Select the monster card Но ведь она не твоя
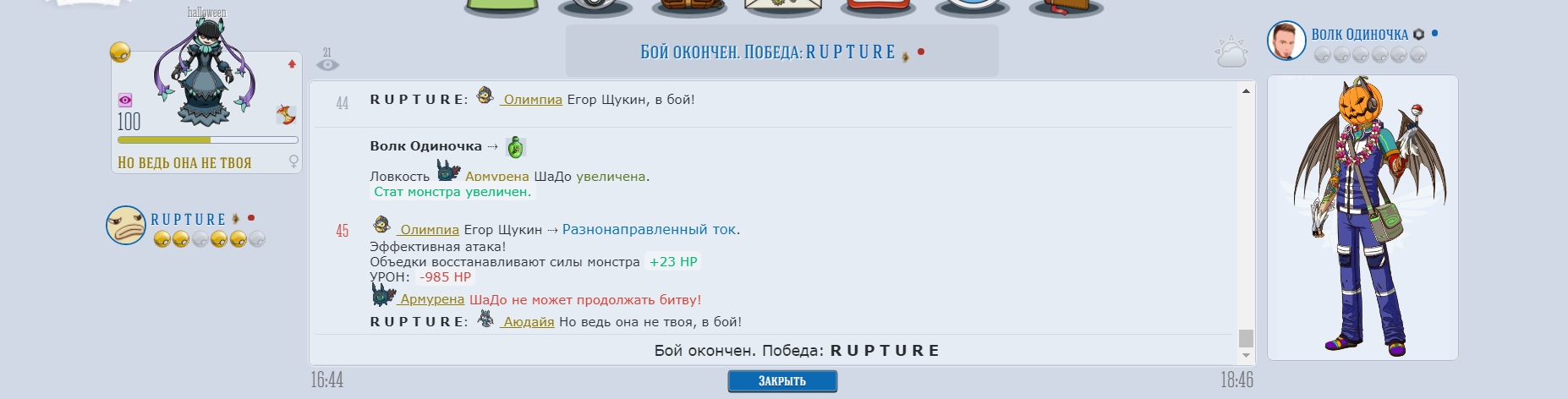The width and height of the screenshot is (1568, 399). 206,112
